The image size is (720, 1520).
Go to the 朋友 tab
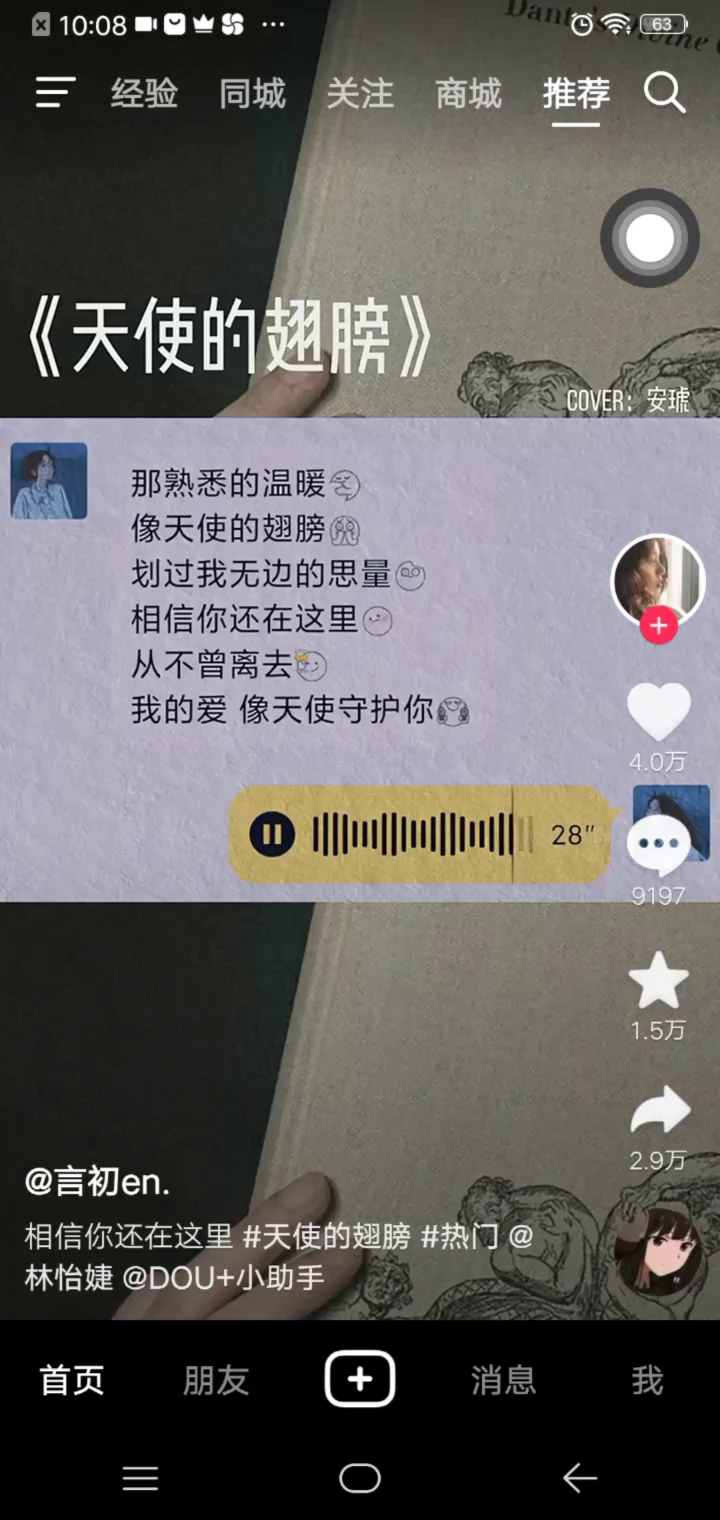[x=216, y=1380]
